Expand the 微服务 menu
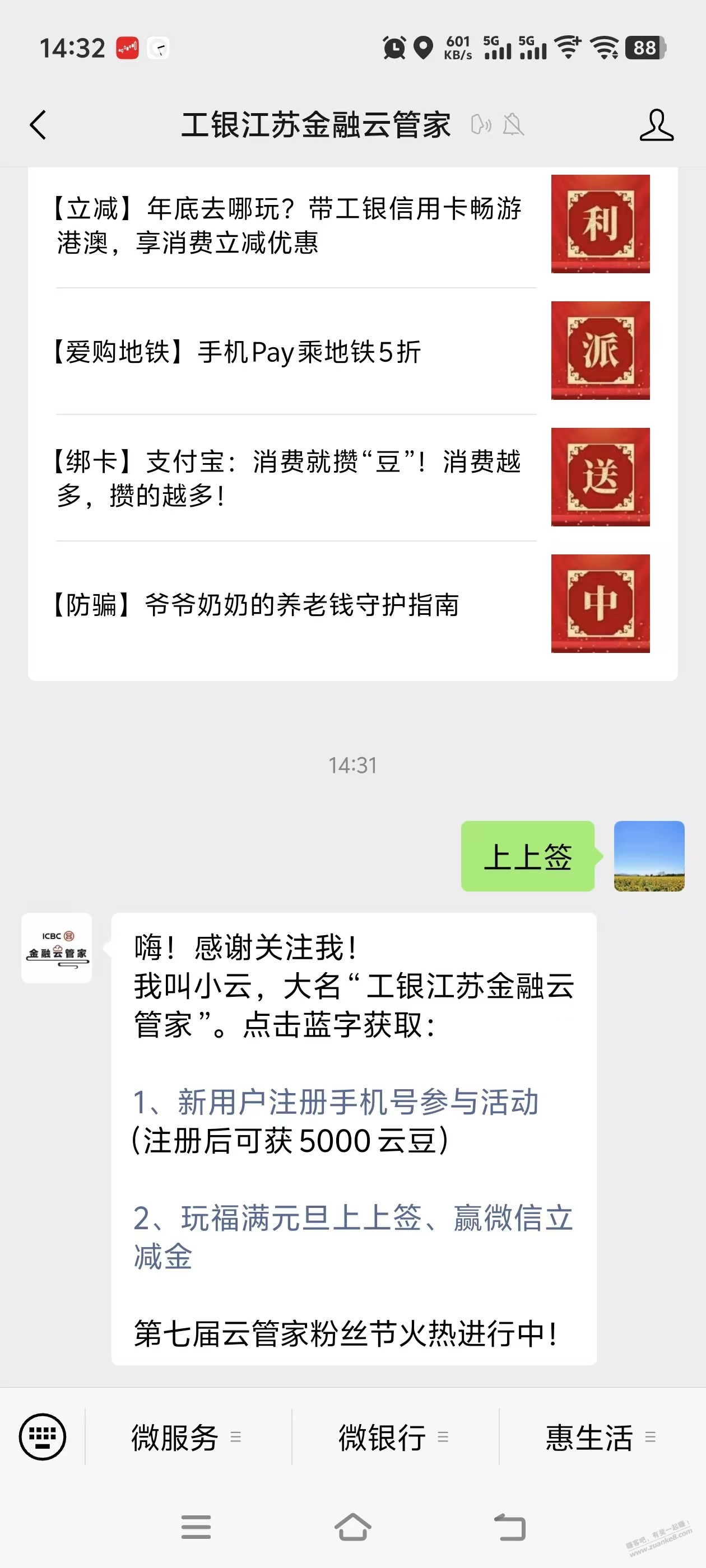Screen dimensions: 706x1568 click(186, 1437)
